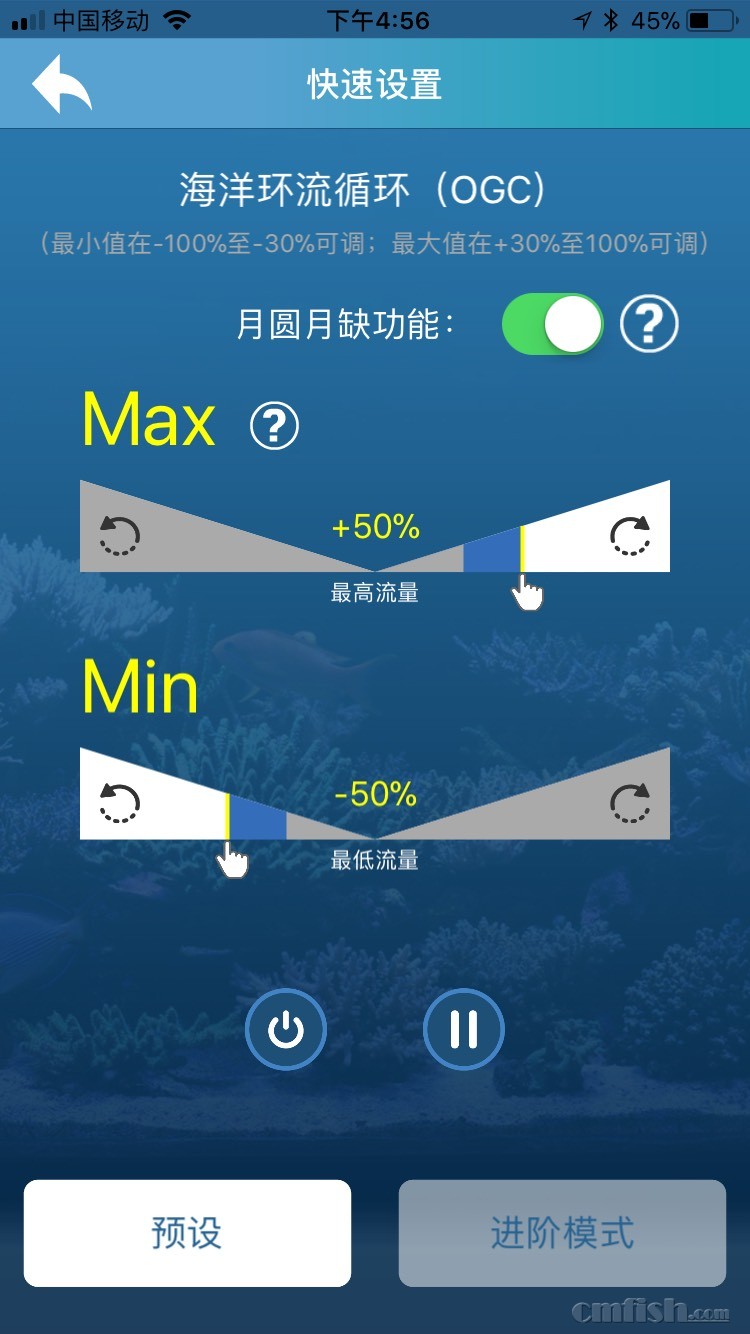Click the clockwise rotation icon on Max slider
This screenshot has width=750, height=1334.
629,534
